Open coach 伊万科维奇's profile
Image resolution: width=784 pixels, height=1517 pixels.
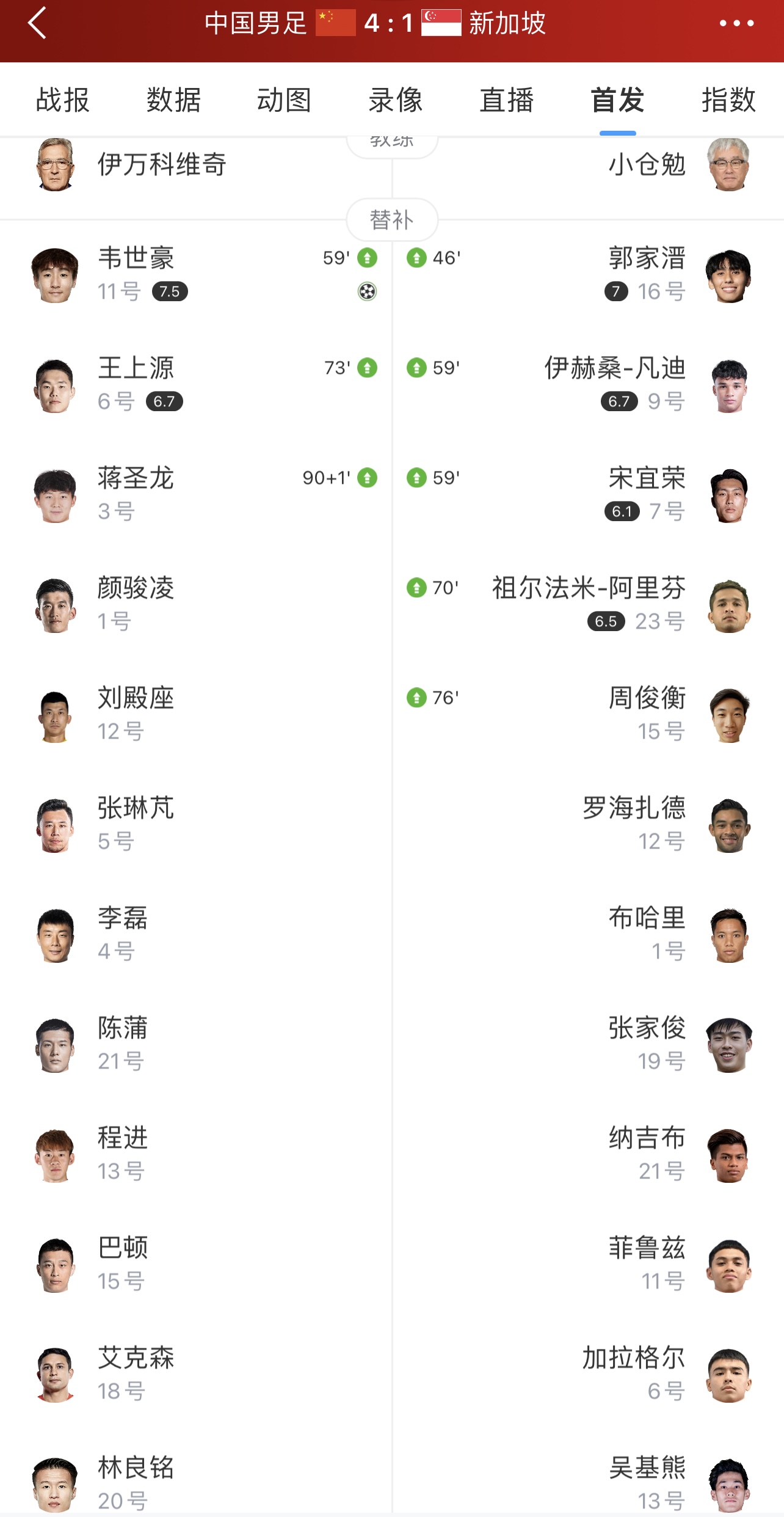(162, 164)
